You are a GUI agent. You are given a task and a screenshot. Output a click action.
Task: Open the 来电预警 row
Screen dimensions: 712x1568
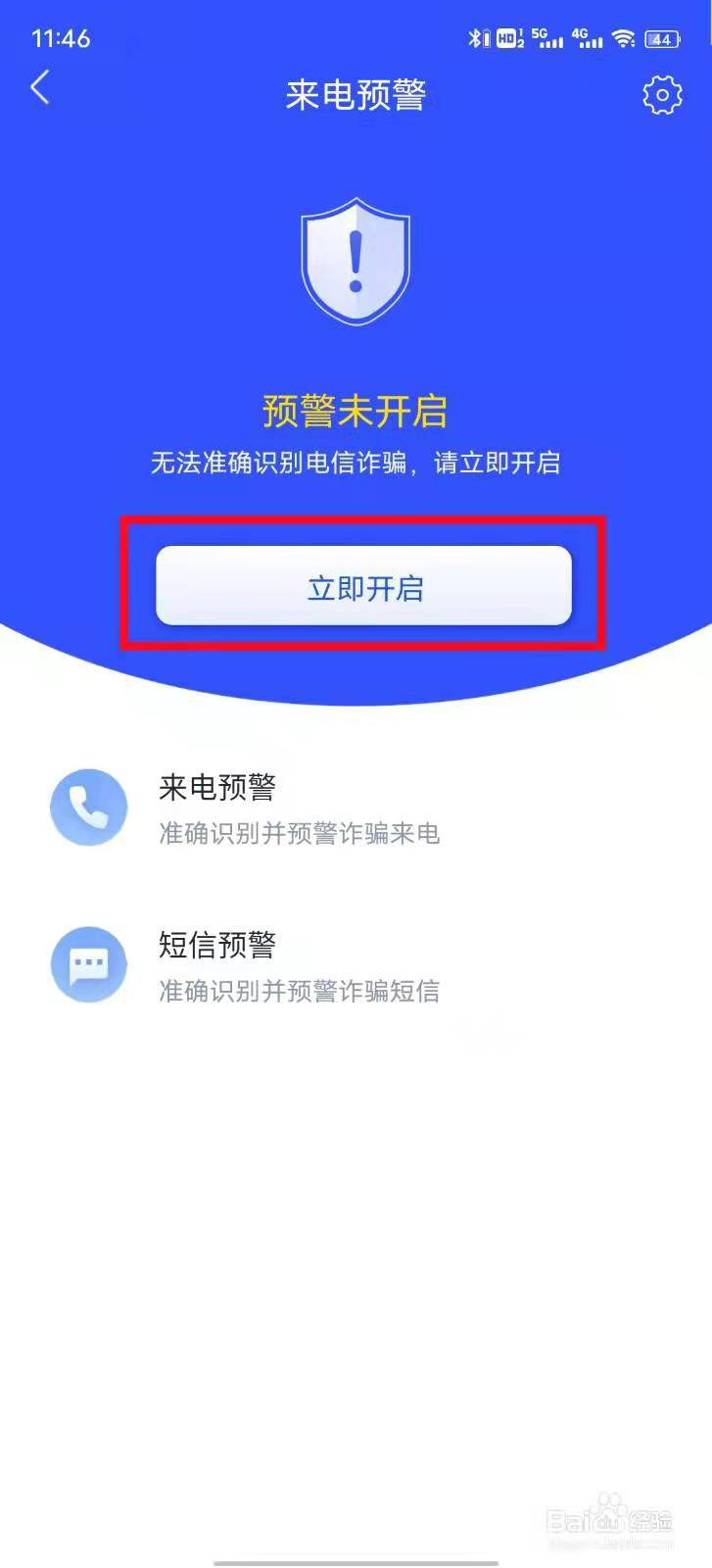pos(356,808)
